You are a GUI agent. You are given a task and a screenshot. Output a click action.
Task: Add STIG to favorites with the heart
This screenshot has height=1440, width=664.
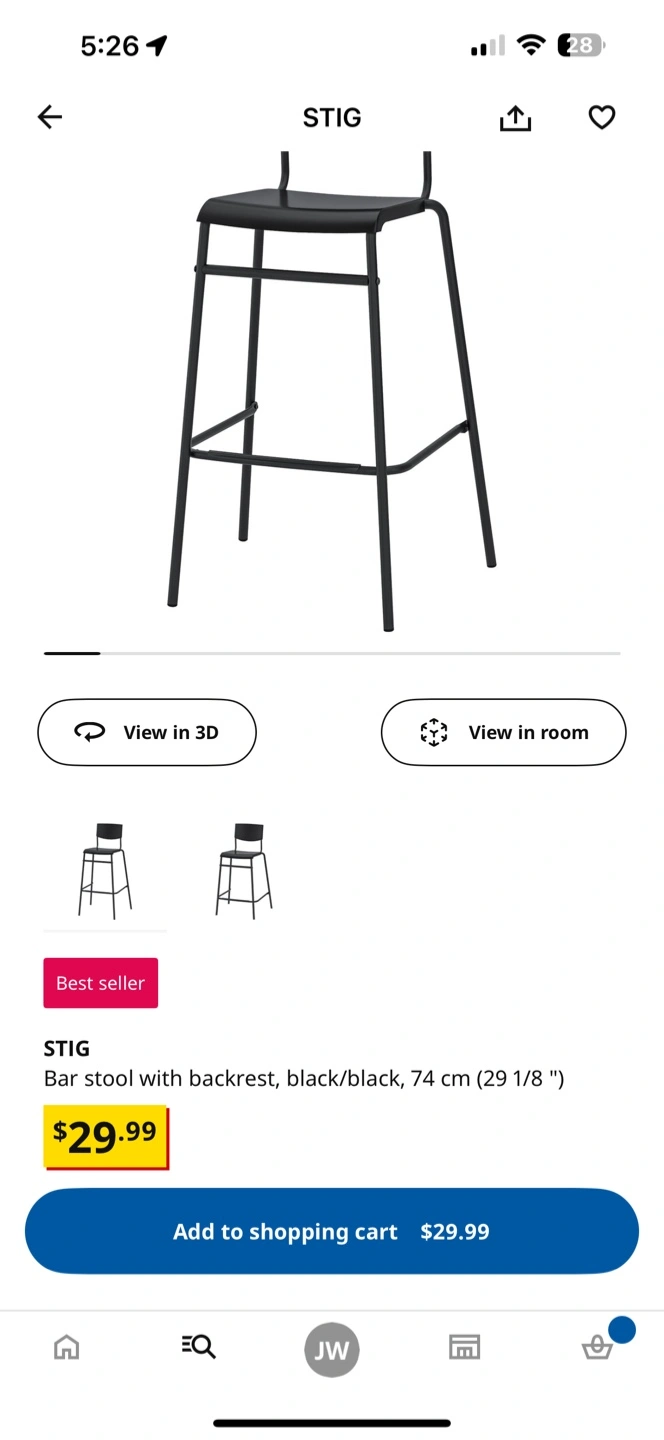(x=601, y=118)
